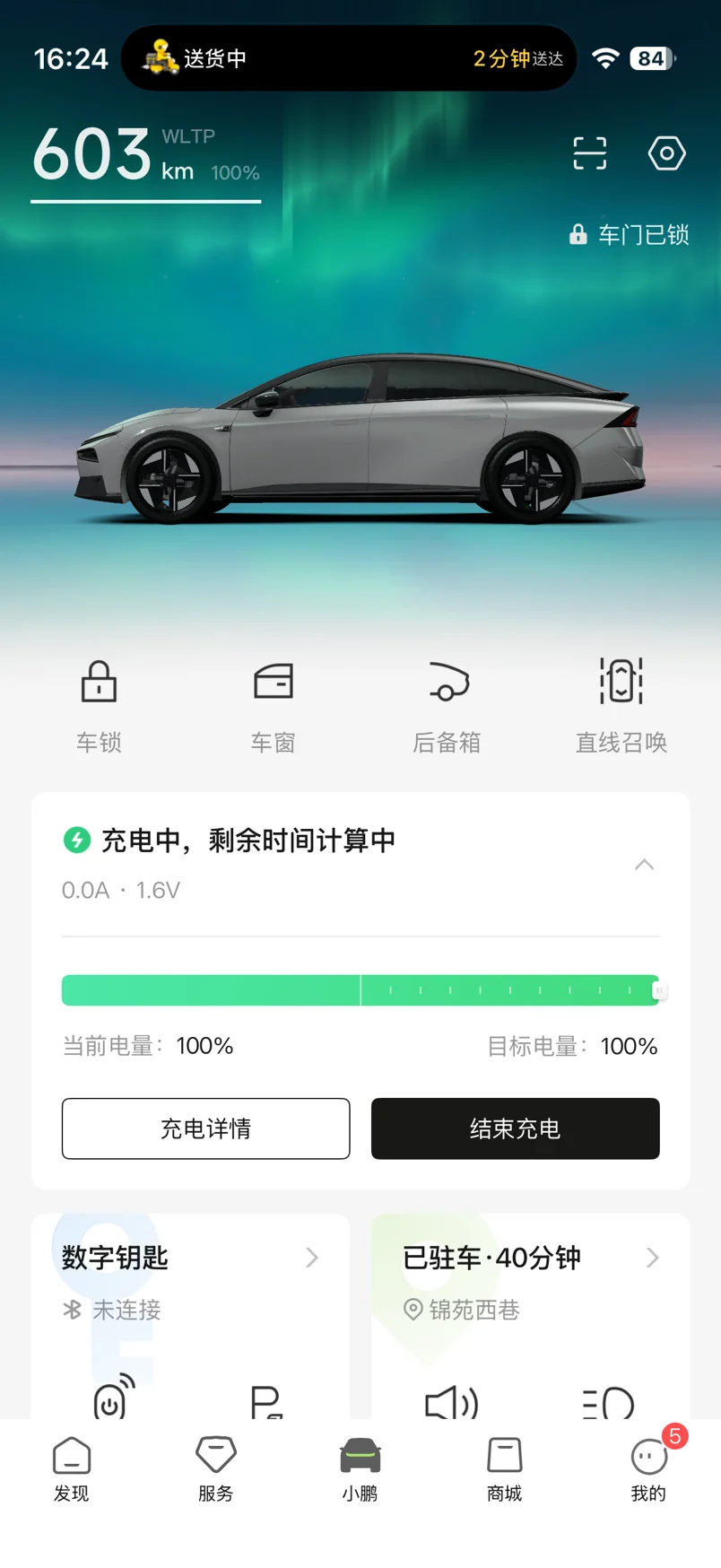Viewport: 721px width, 1568px height.
Task: Tap the 送货中 delivery status pill
Action: pyautogui.click(x=349, y=58)
